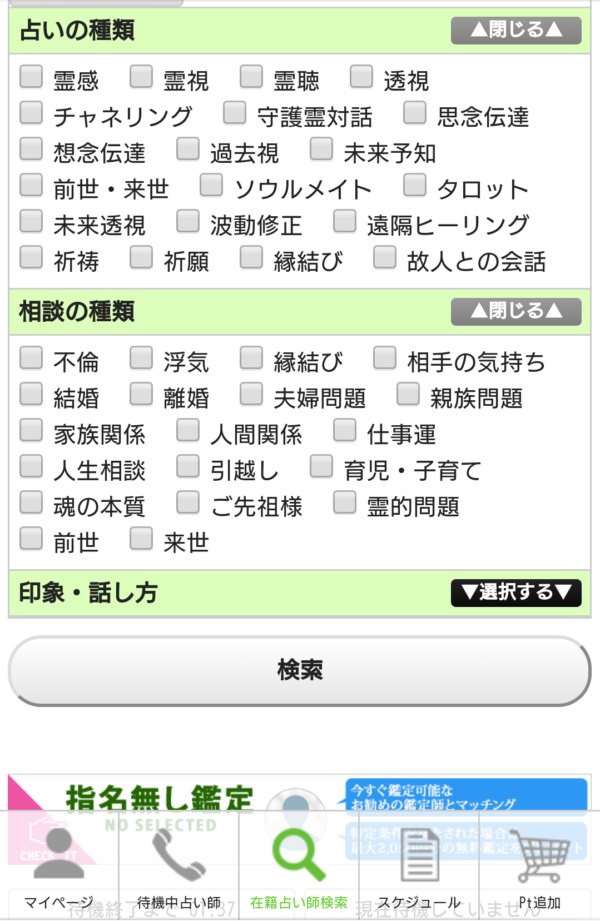Collapse the 相談の種類 section

(515, 311)
